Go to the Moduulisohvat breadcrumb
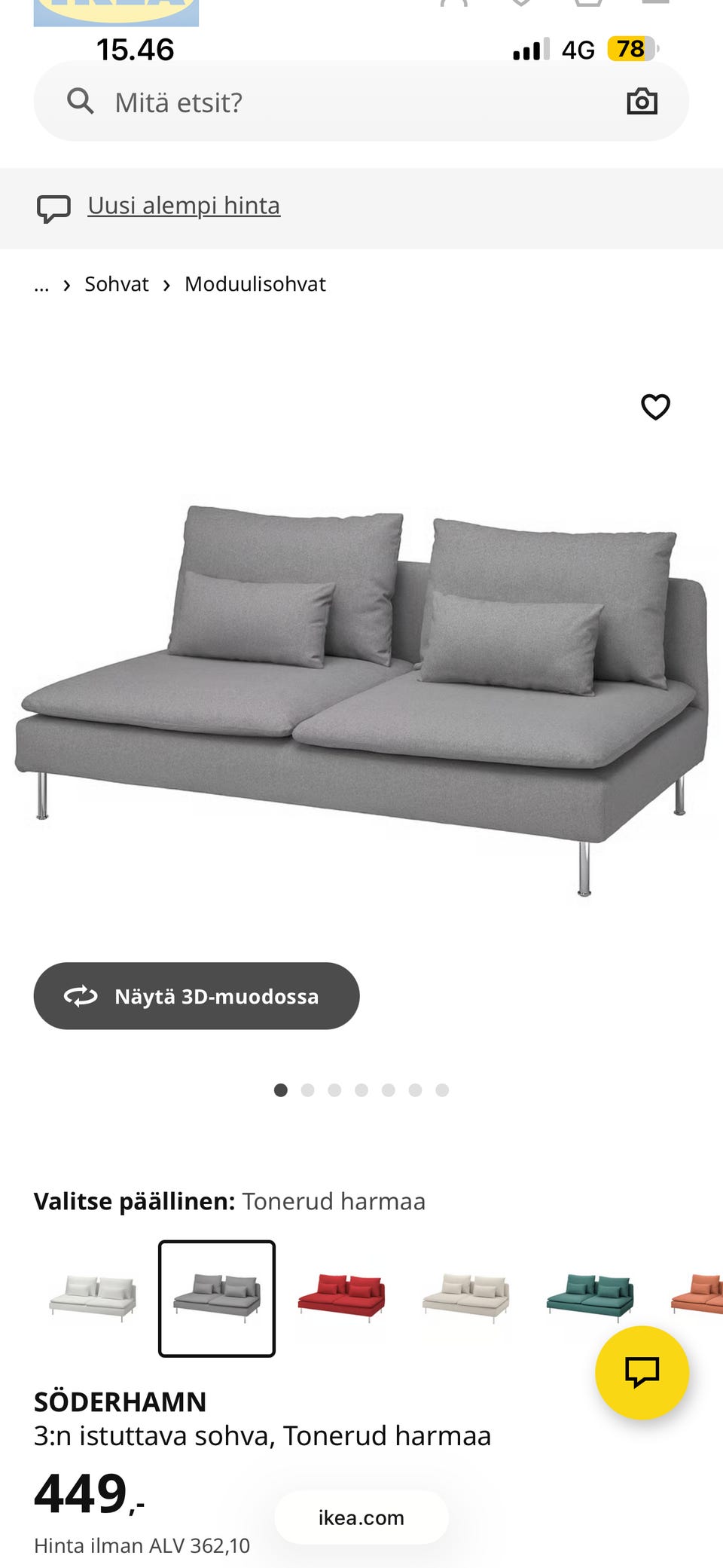This screenshot has height=1568, width=723. 255,284
